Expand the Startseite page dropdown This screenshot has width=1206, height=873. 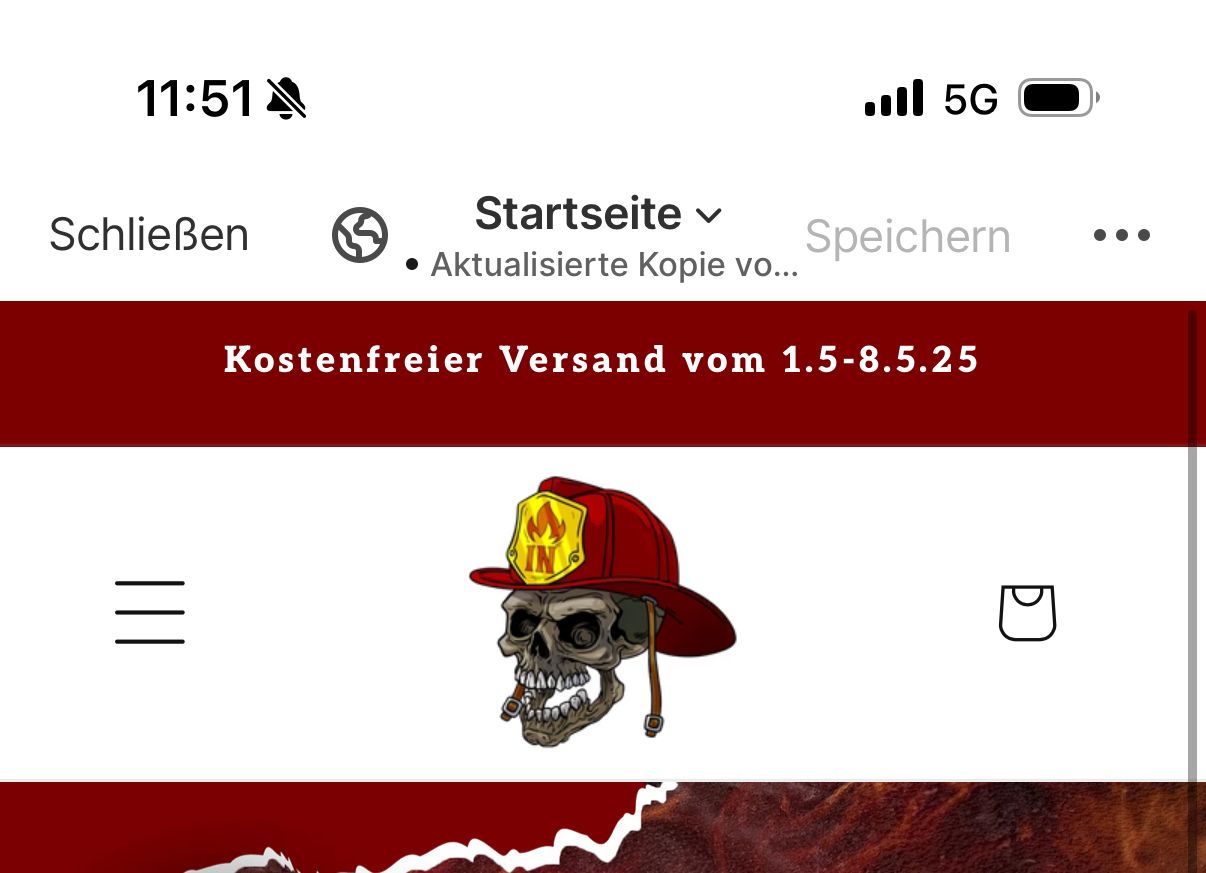coord(598,214)
